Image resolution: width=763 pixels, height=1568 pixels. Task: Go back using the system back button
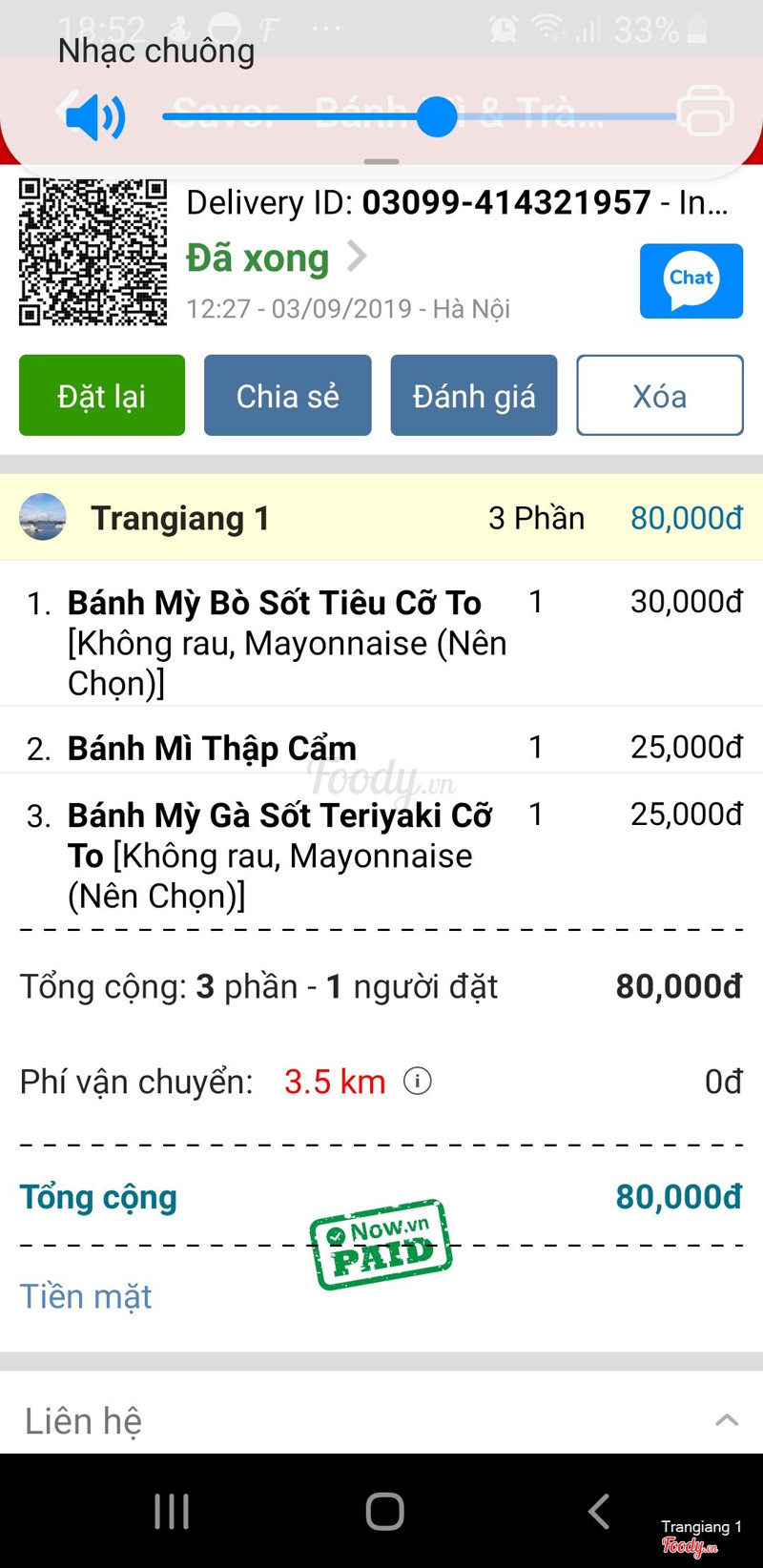[598, 1511]
